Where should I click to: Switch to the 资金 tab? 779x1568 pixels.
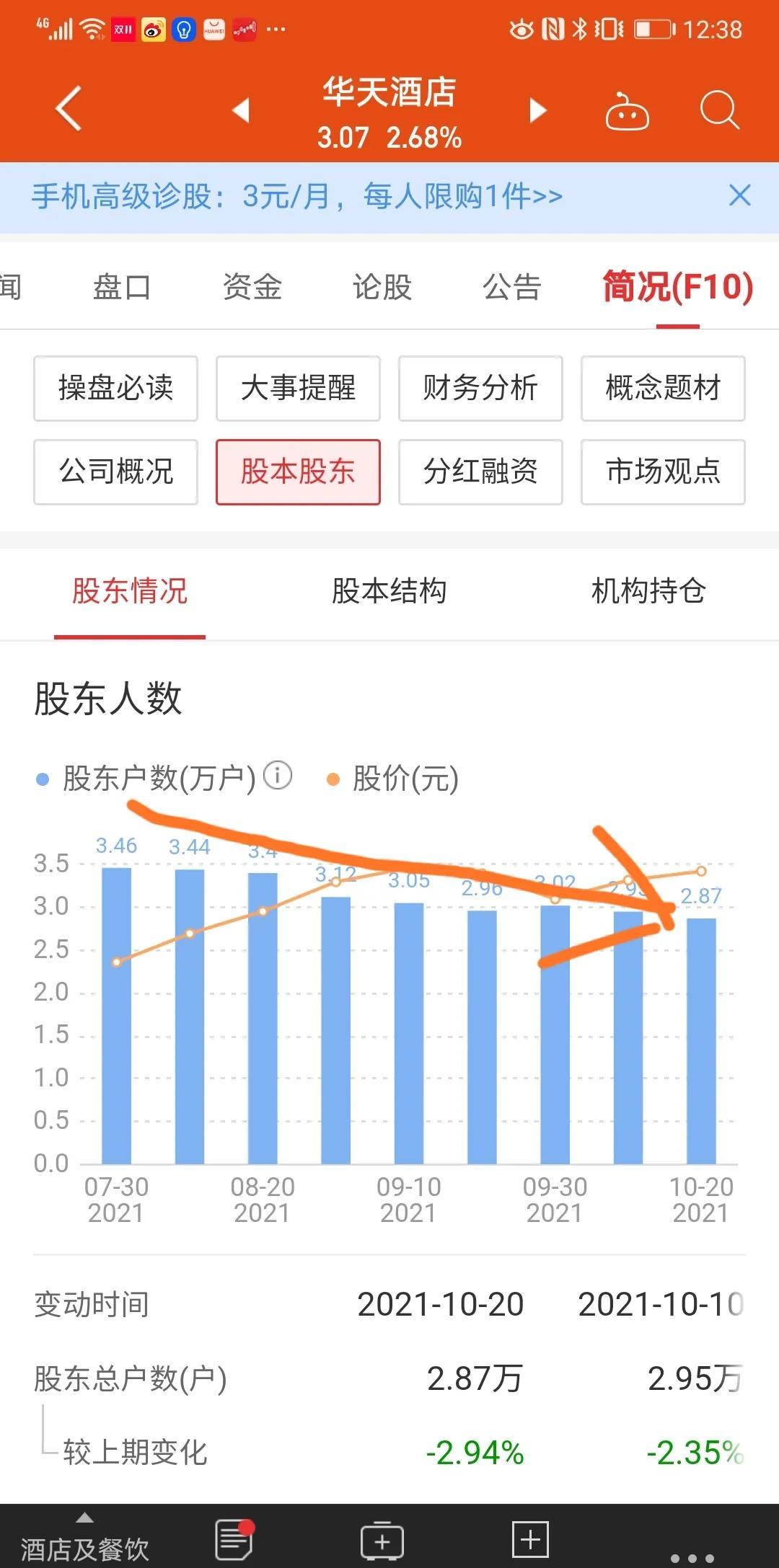pyautogui.click(x=252, y=287)
